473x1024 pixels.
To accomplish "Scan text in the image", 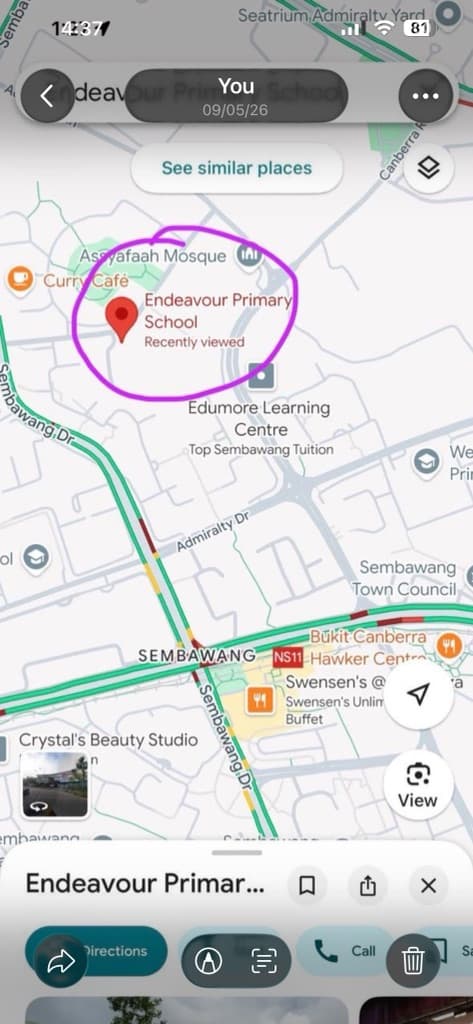I will pyautogui.click(x=264, y=961).
